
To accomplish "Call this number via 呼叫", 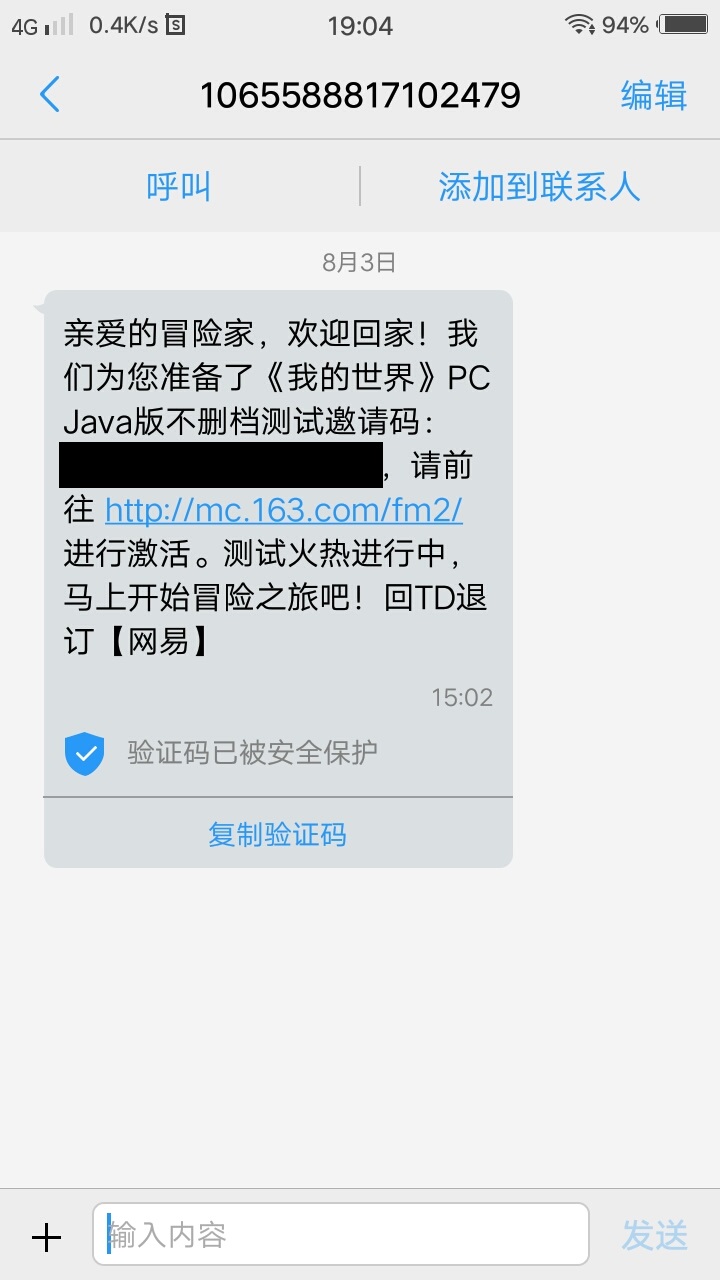I will tap(179, 187).
